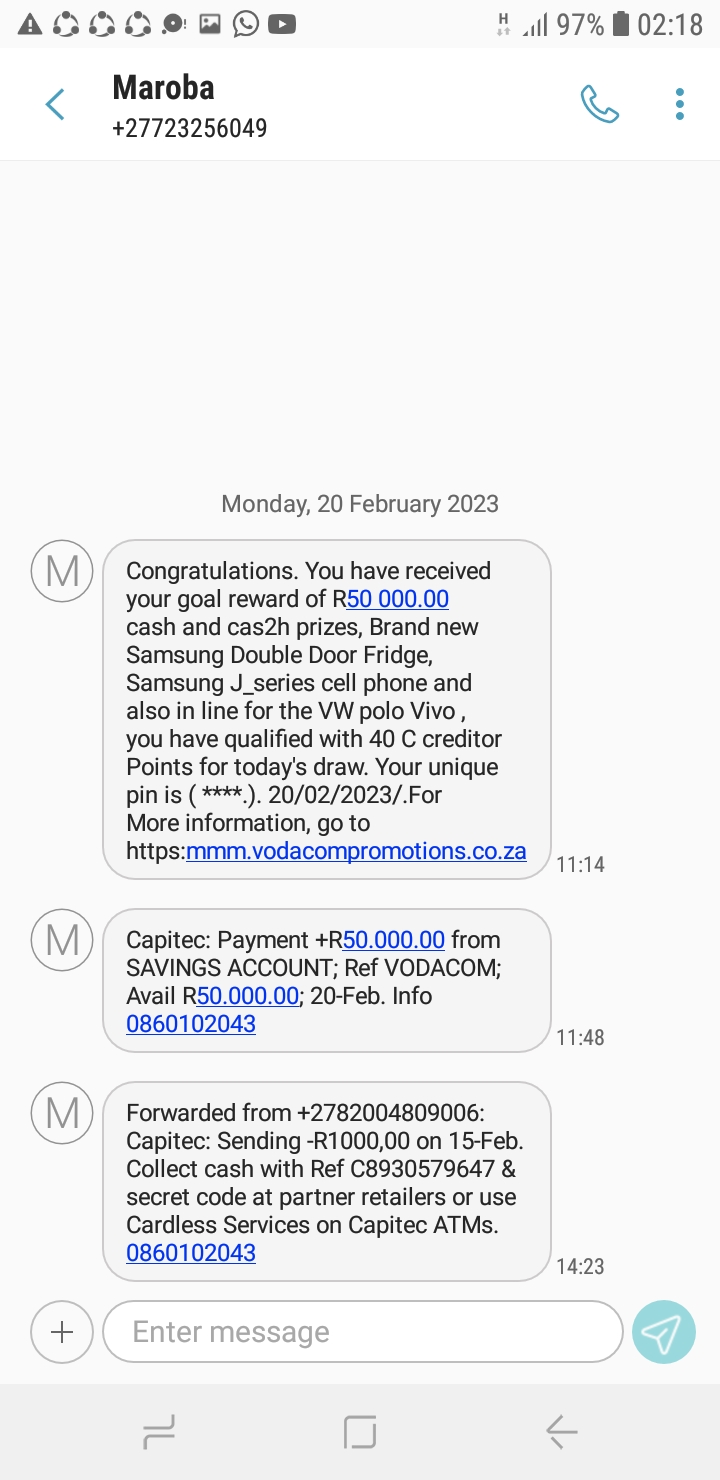The width and height of the screenshot is (720, 1480).
Task: Open the attachment plus button
Action: coord(62,1332)
